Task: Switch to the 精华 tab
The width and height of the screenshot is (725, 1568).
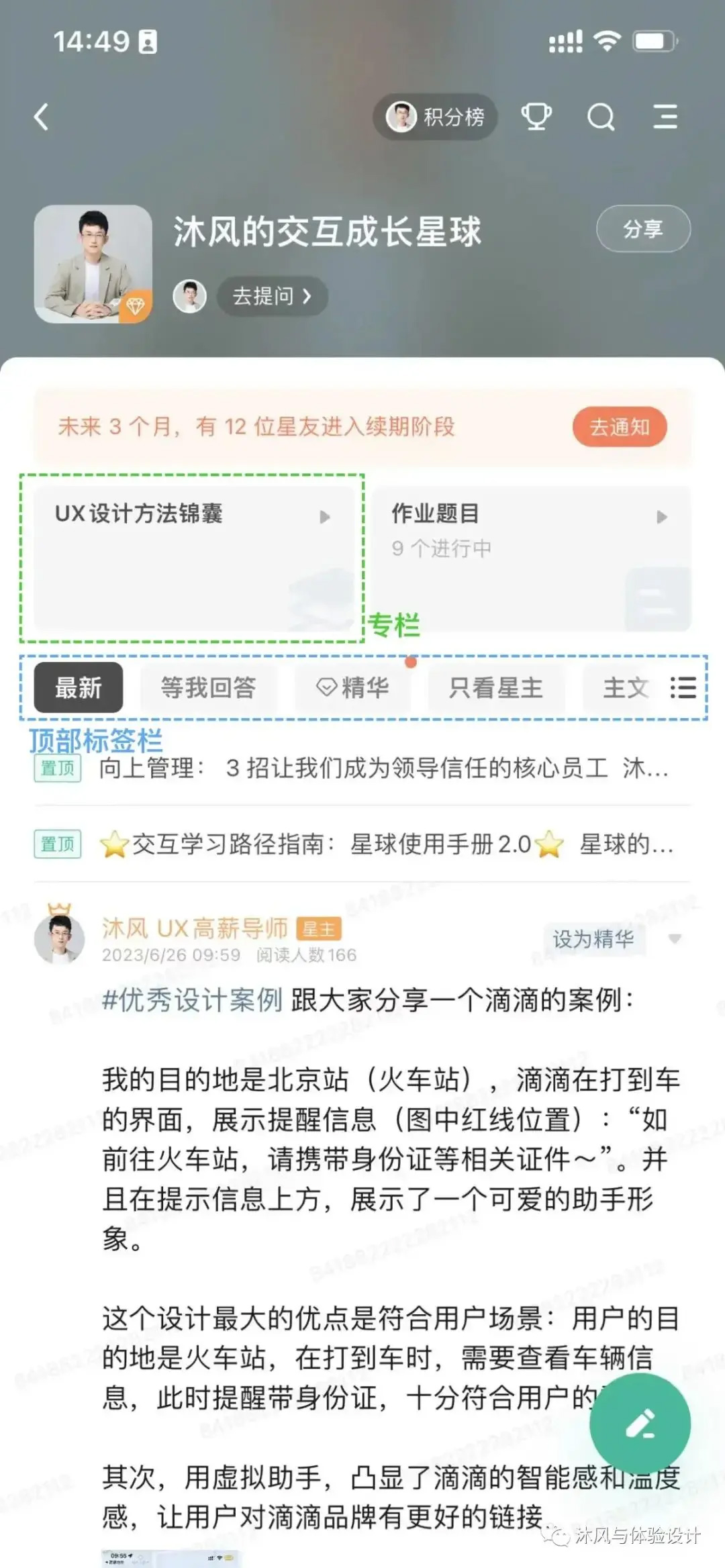Action: 352,687
